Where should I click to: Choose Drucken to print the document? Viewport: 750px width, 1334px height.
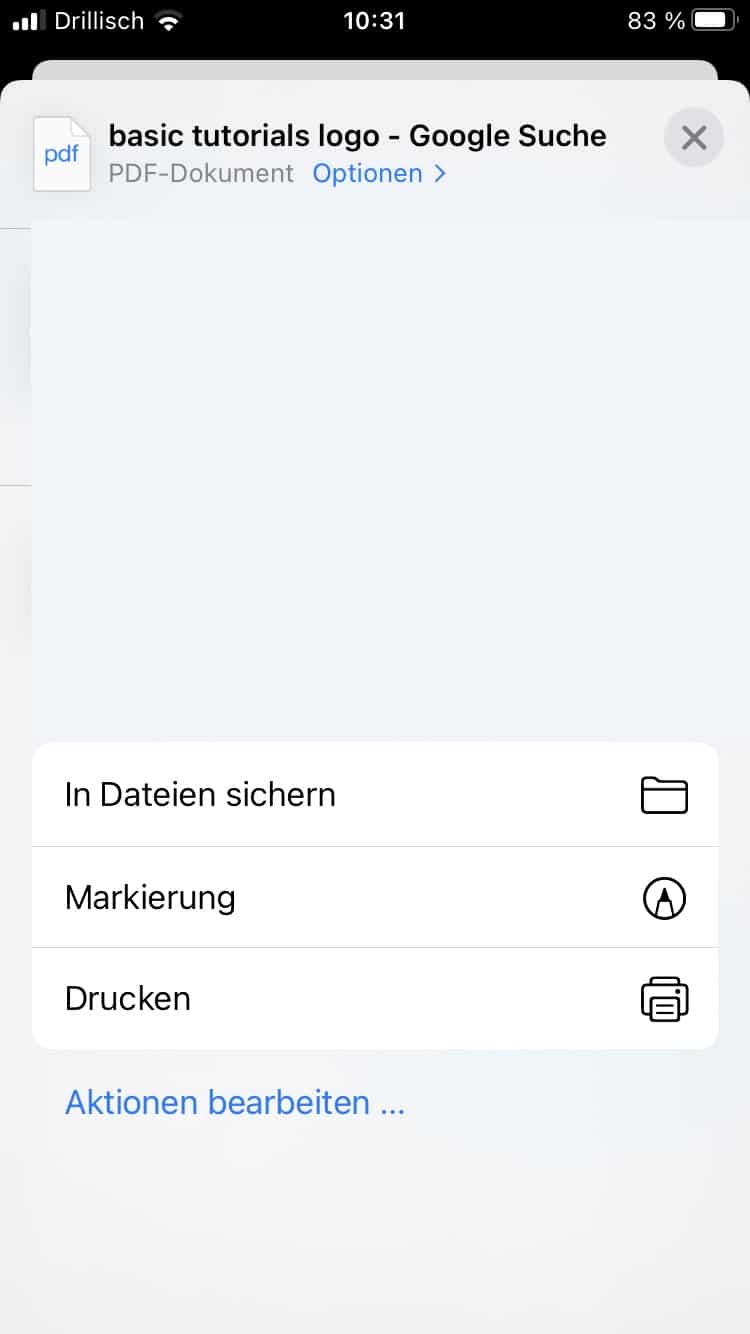tap(375, 999)
